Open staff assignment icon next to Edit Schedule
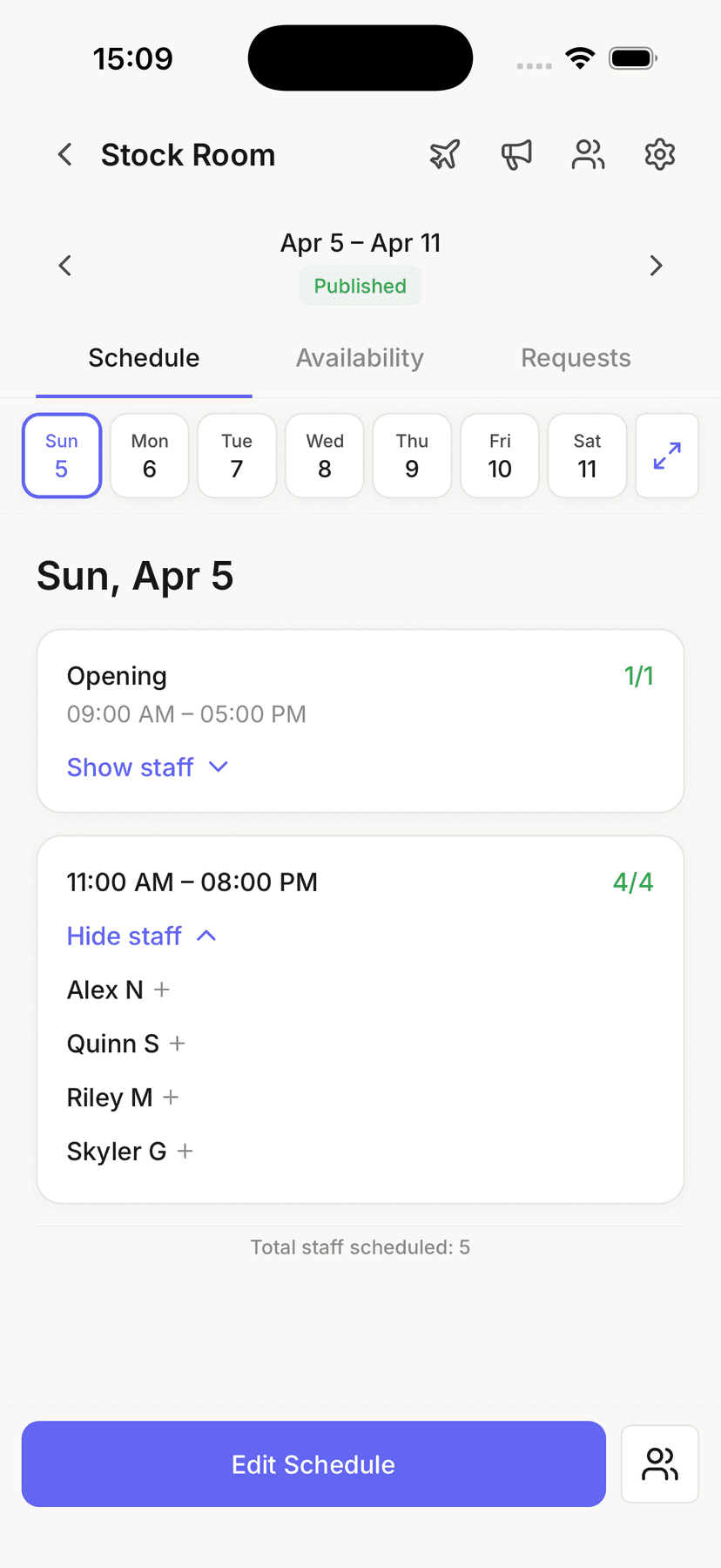Screen dimensions: 721x1568 (x=660, y=1463)
